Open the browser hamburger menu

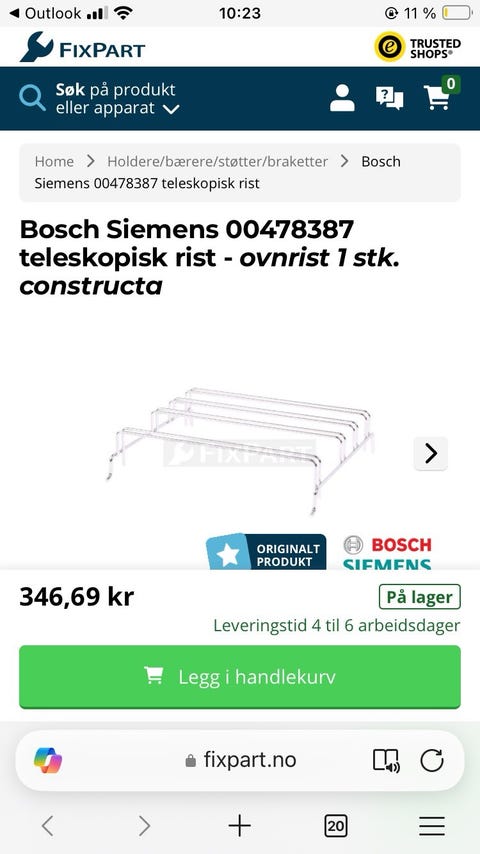[x=432, y=826]
